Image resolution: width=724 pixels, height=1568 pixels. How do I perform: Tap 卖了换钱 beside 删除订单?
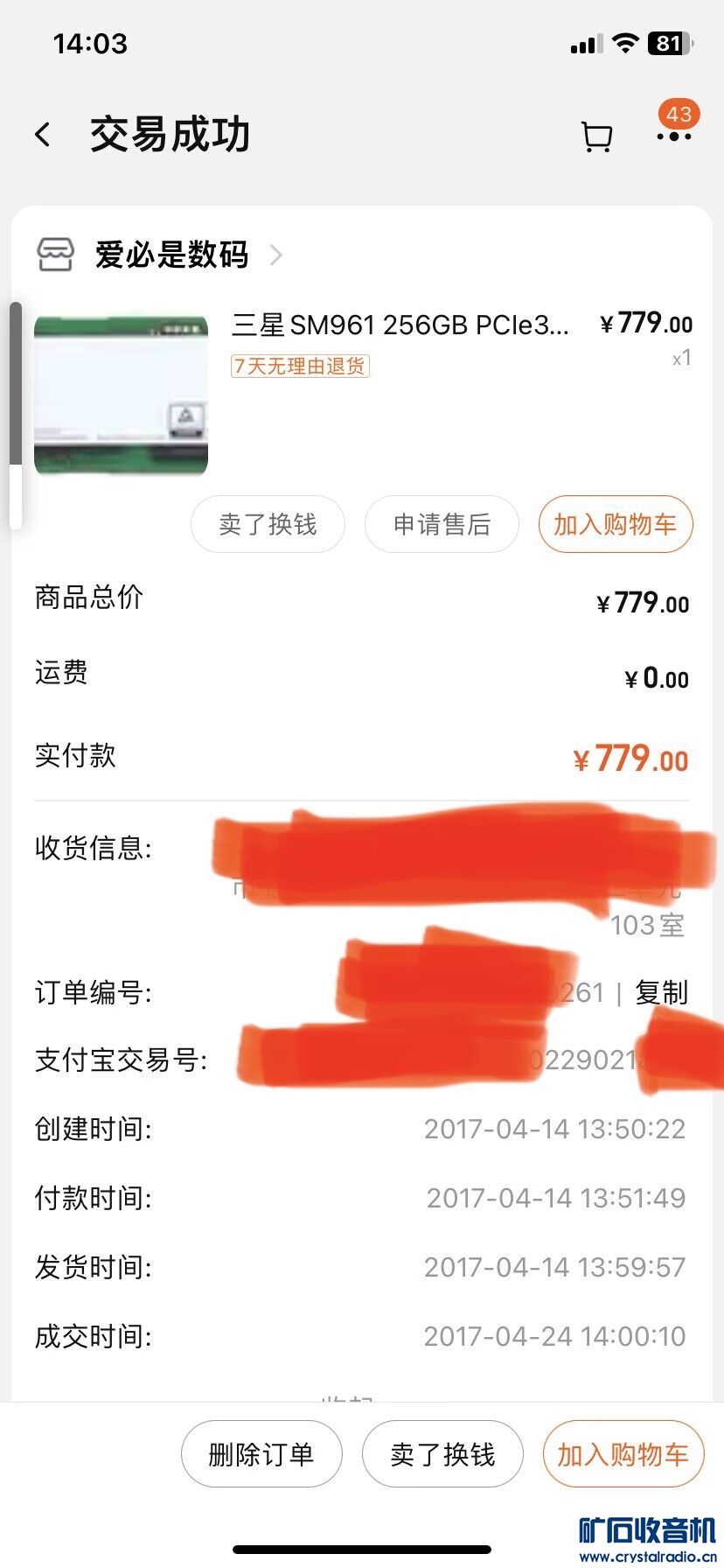pos(442,1454)
